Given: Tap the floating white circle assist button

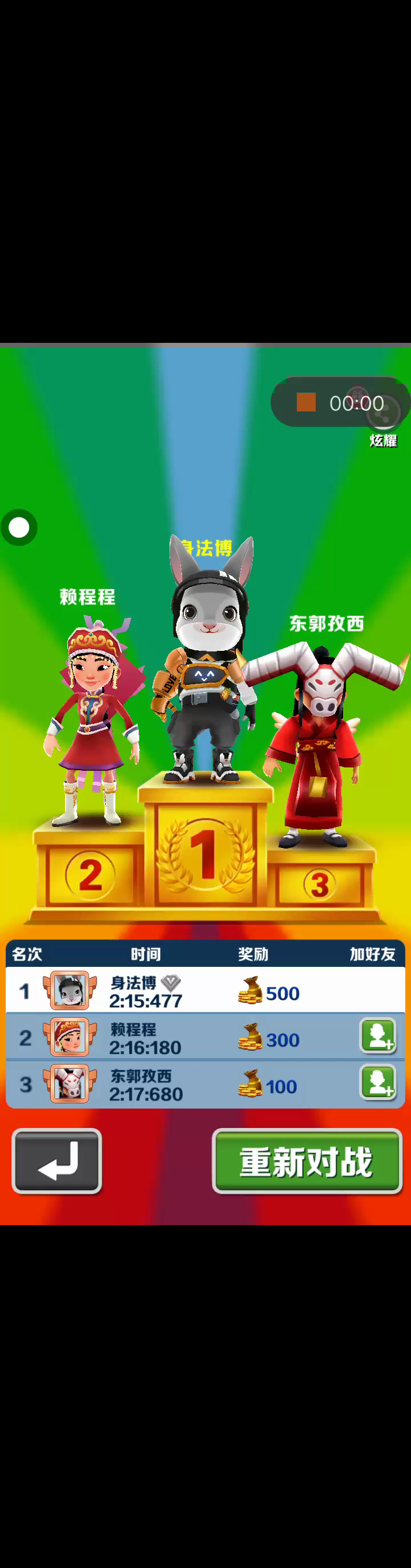Looking at the screenshot, I should pyautogui.click(x=19, y=527).
